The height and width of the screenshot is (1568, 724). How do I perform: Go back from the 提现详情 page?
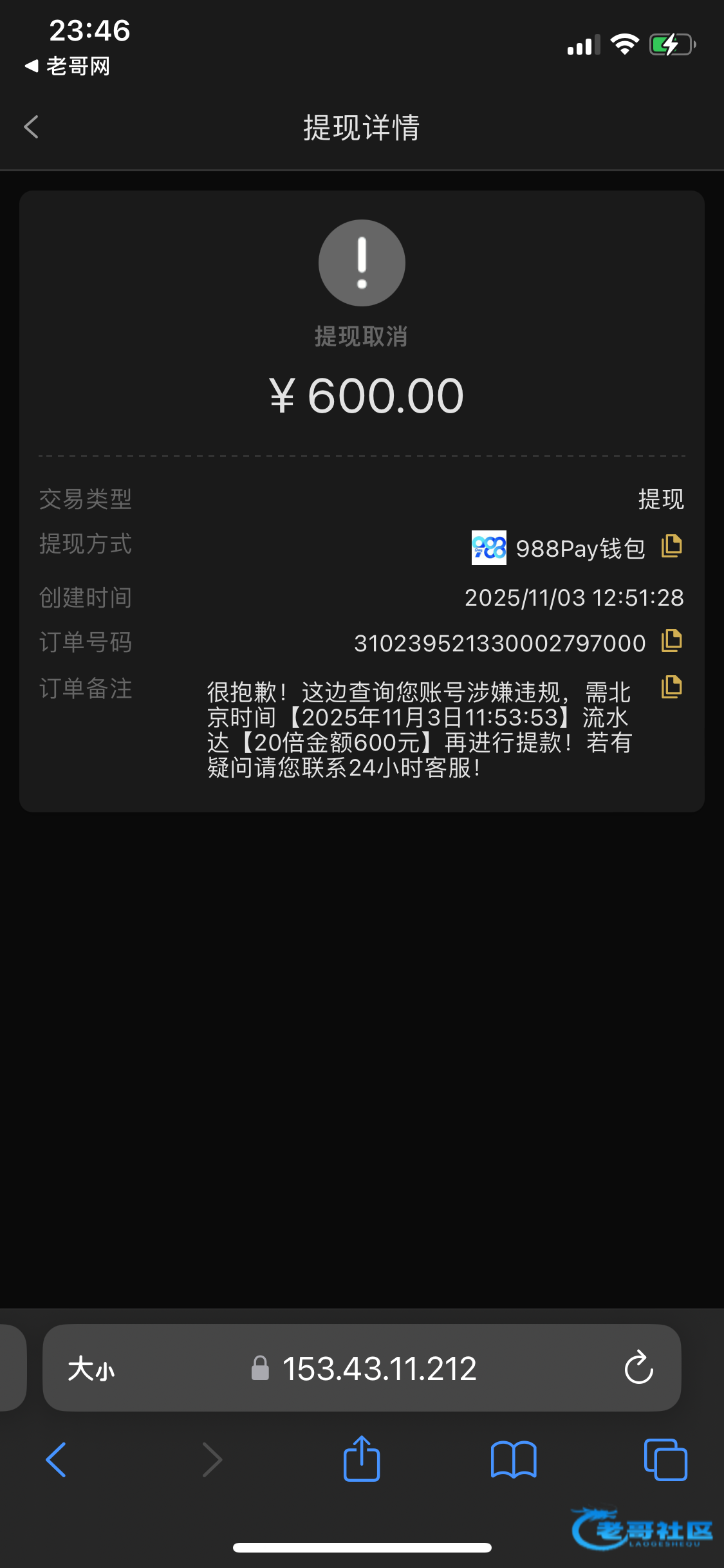point(31,127)
